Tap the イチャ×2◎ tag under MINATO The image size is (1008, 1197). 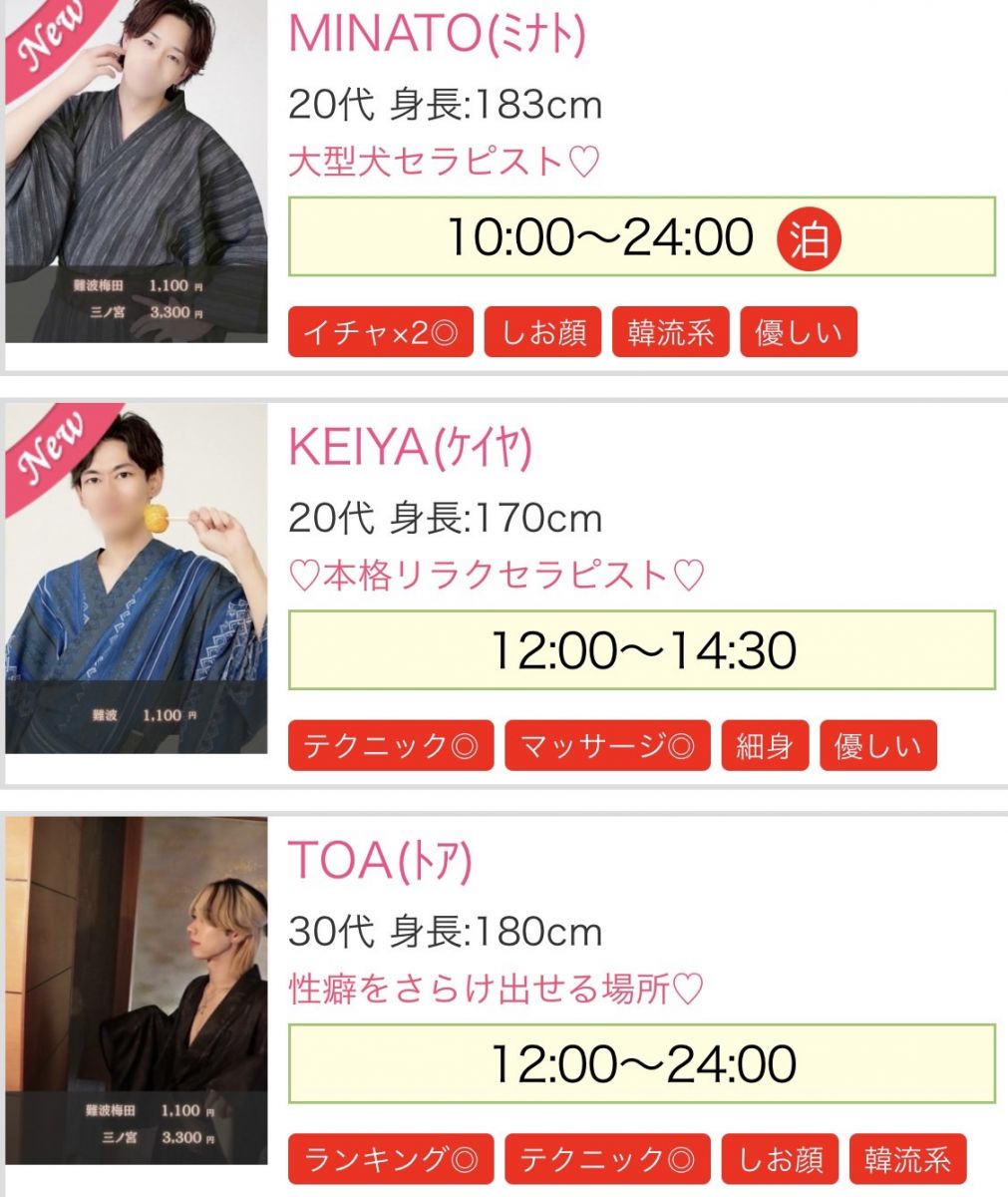tap(380, 332)
